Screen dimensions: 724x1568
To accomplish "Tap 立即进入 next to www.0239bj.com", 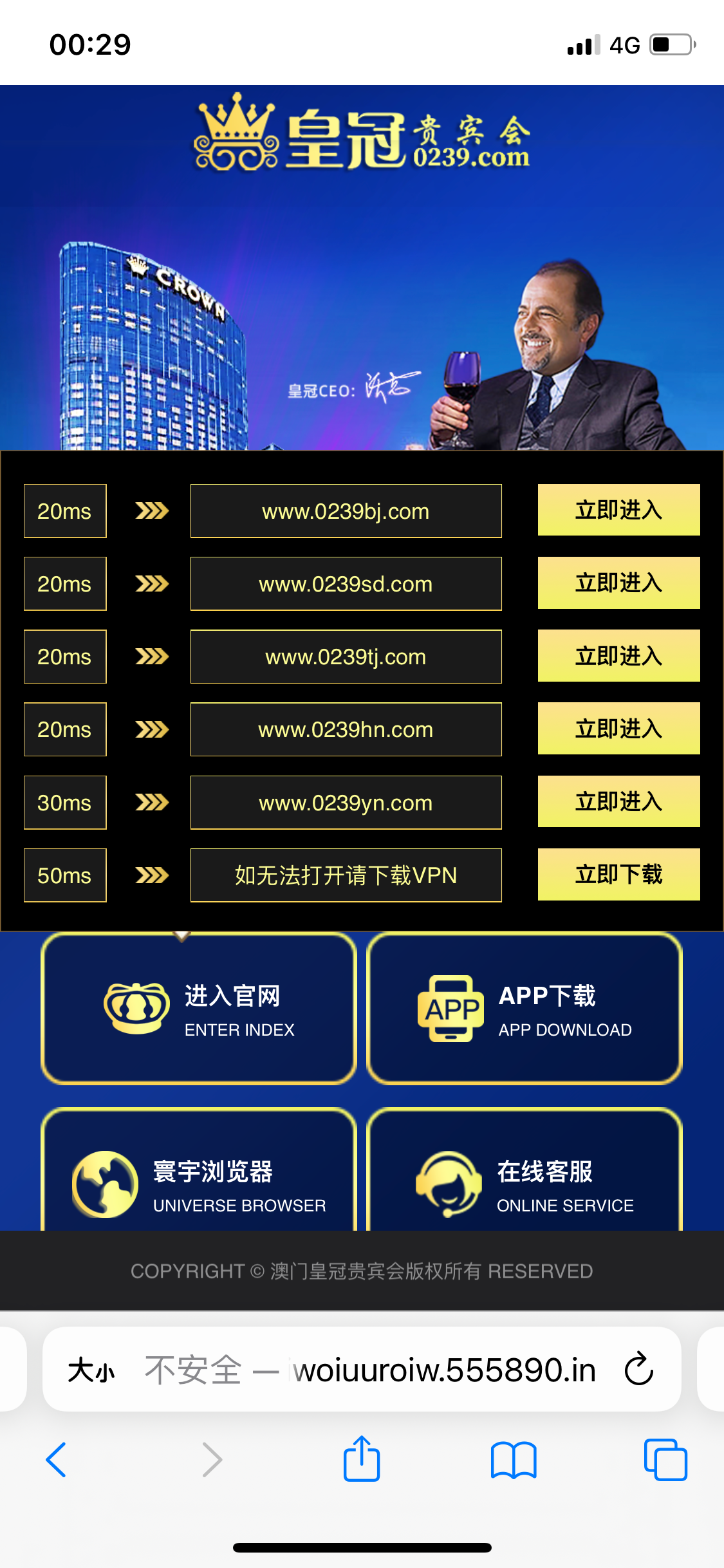I will click(618, 510).
